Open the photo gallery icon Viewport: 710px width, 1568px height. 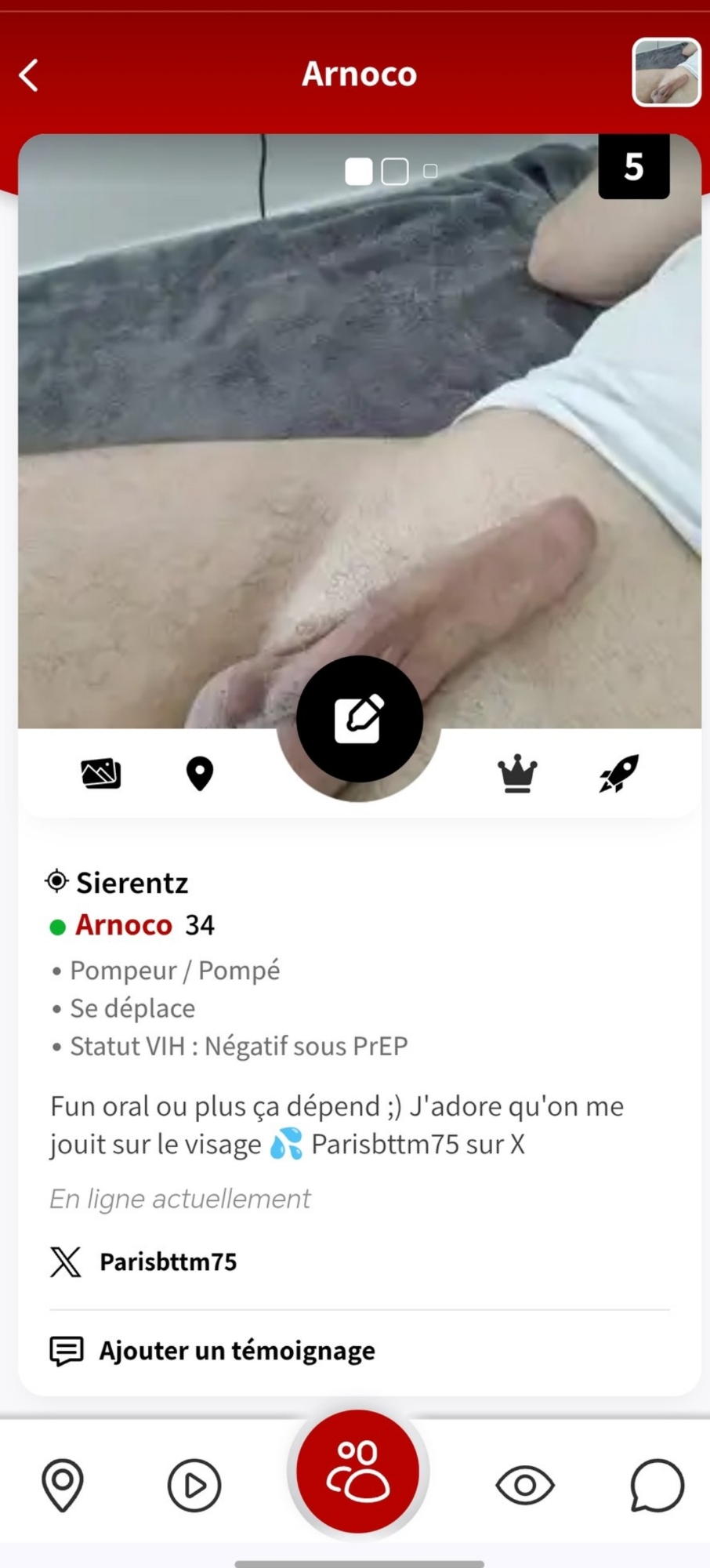click(x=101, y=774)
